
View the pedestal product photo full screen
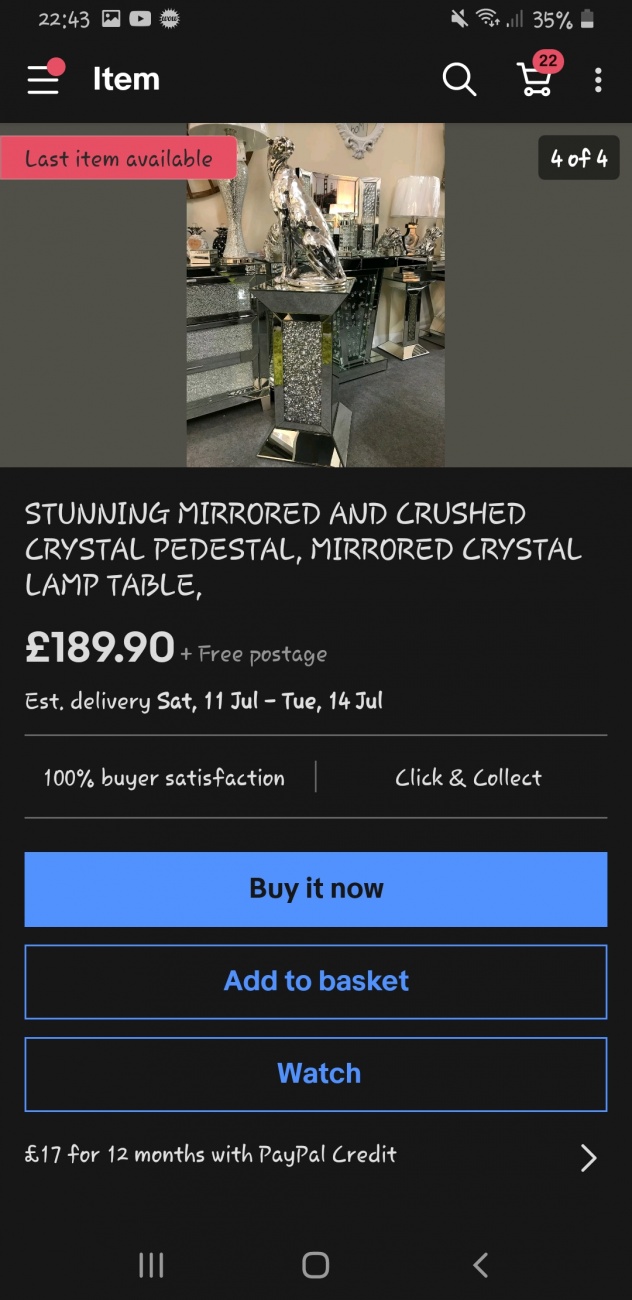pos(315,295)
